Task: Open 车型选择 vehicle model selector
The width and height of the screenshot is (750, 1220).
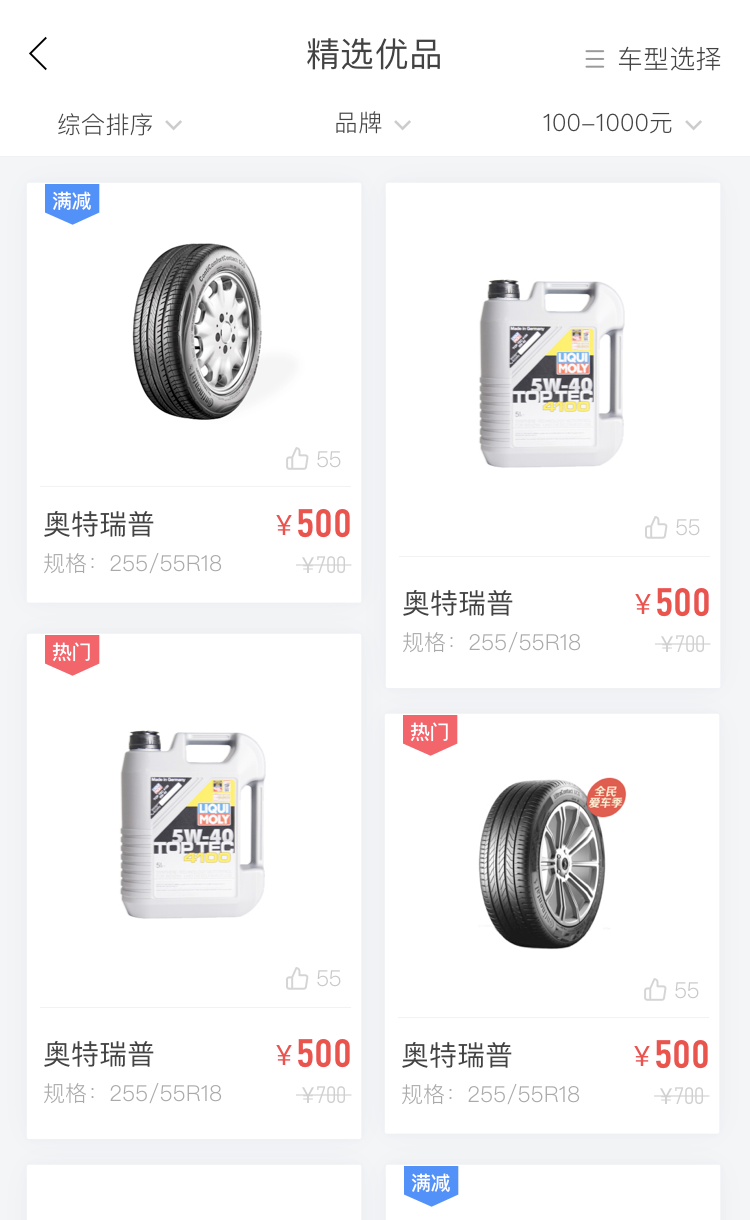Action: 653,59
